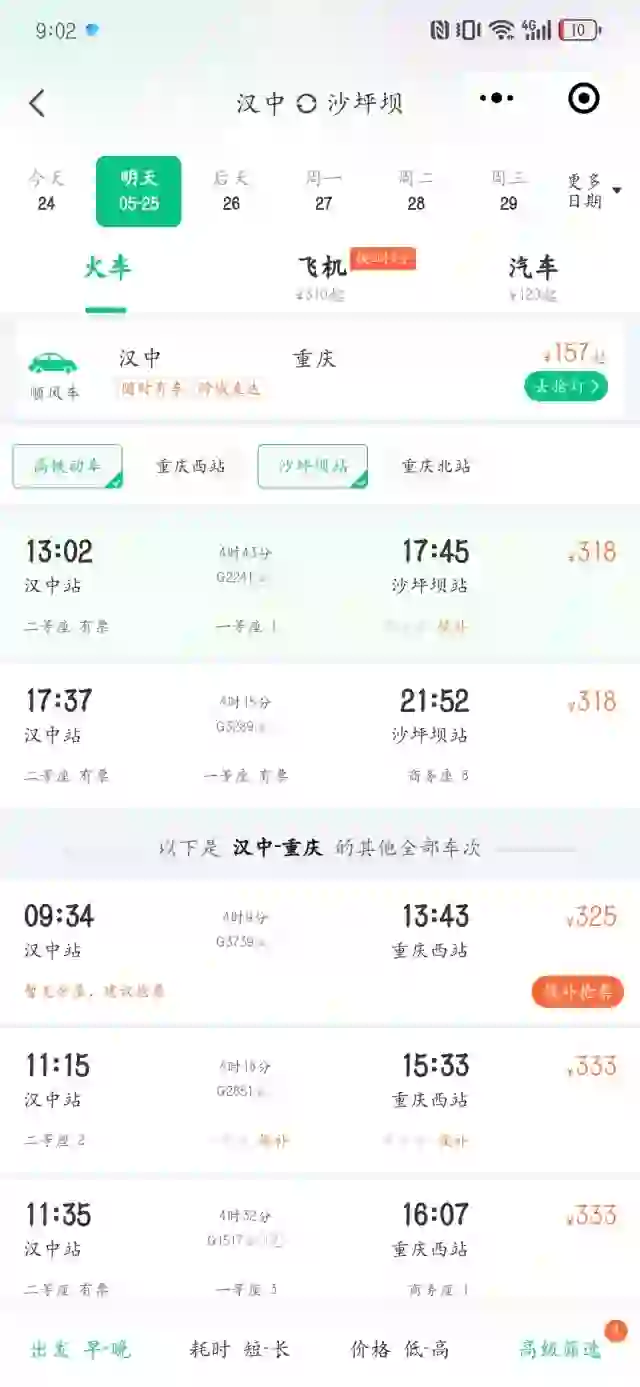Tap the orange 候补抢票 button on 09:34 train
This screenshot has width=640, height=1387.
(x=577, y=992)
